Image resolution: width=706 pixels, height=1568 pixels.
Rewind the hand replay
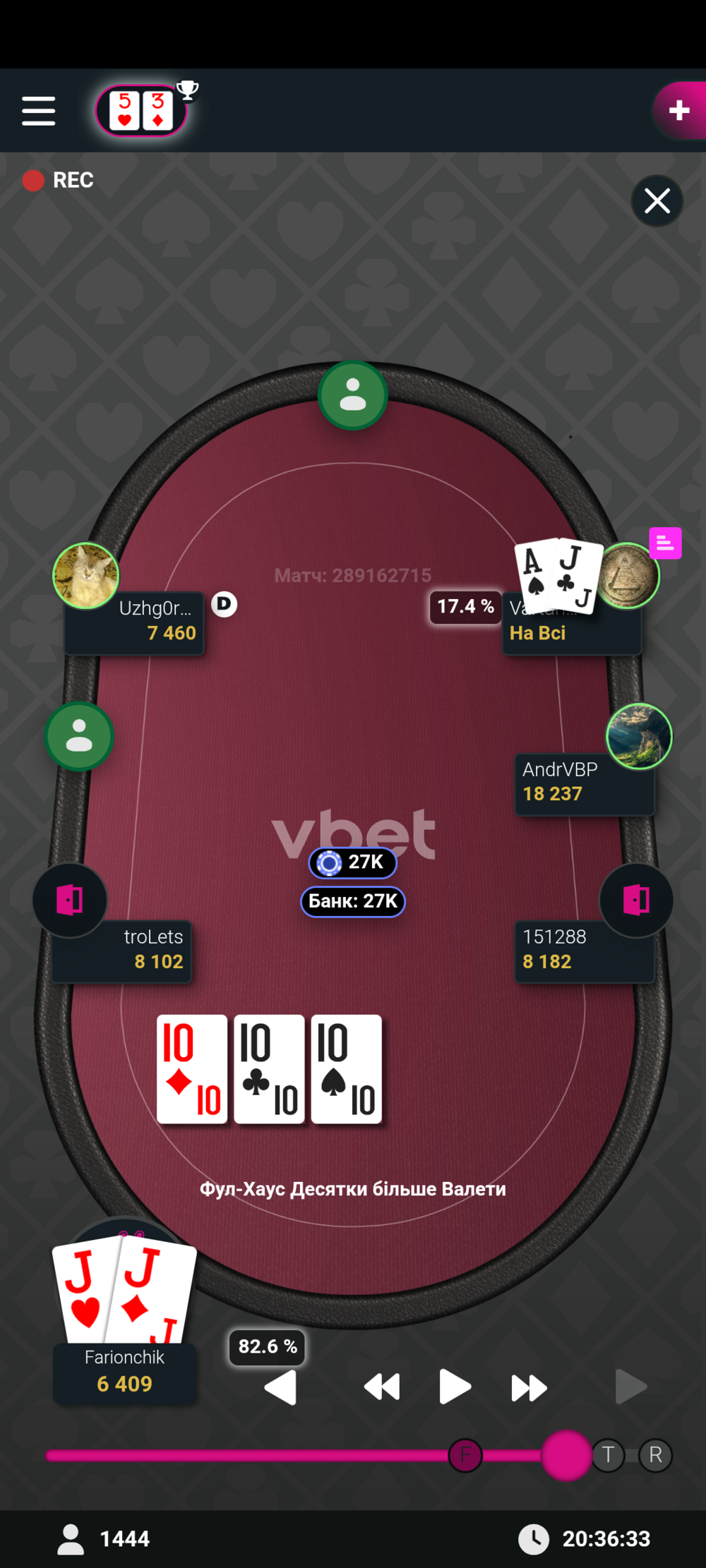coord(382,1387)
